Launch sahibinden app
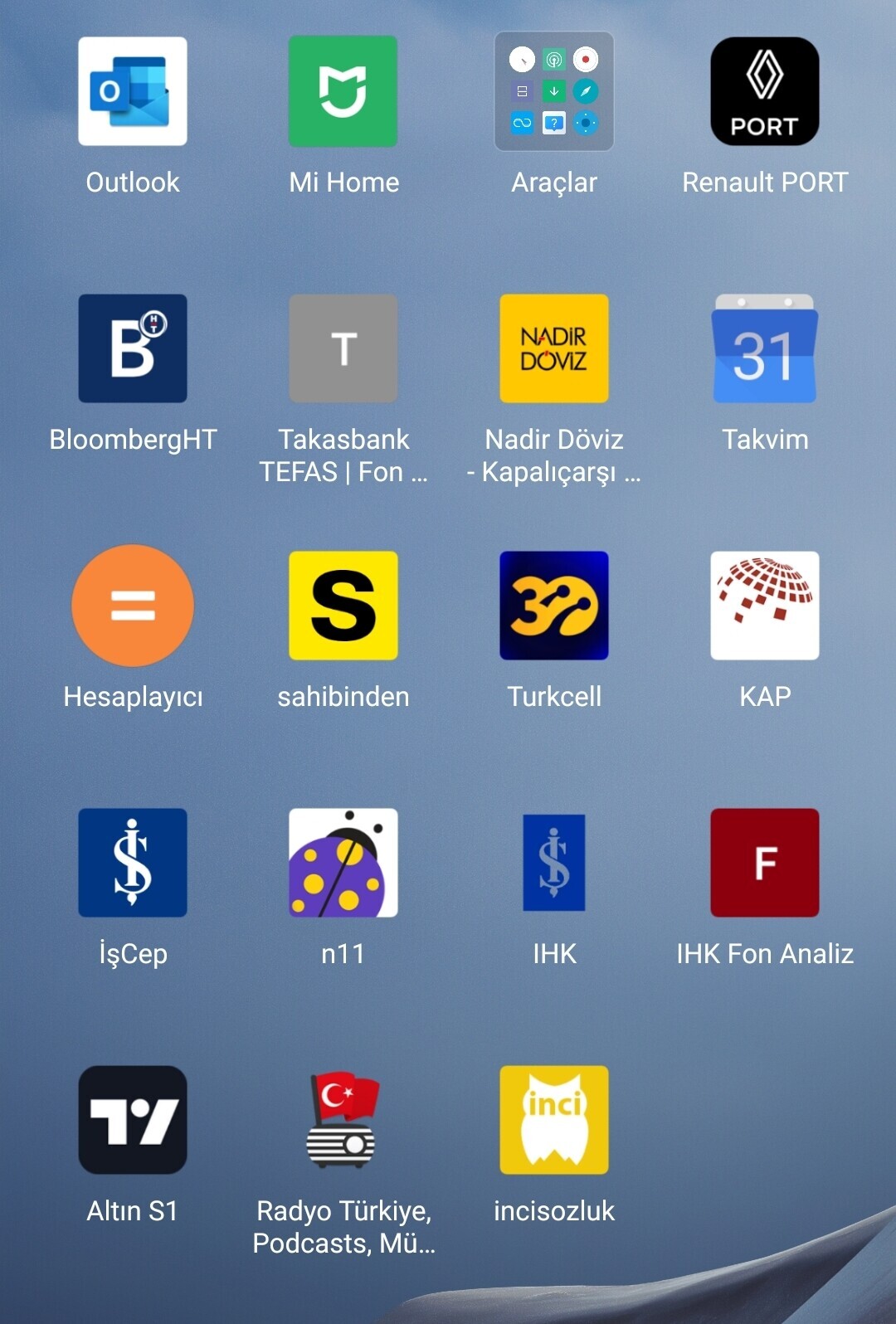The image size is (896, 1324). point(343,606)
